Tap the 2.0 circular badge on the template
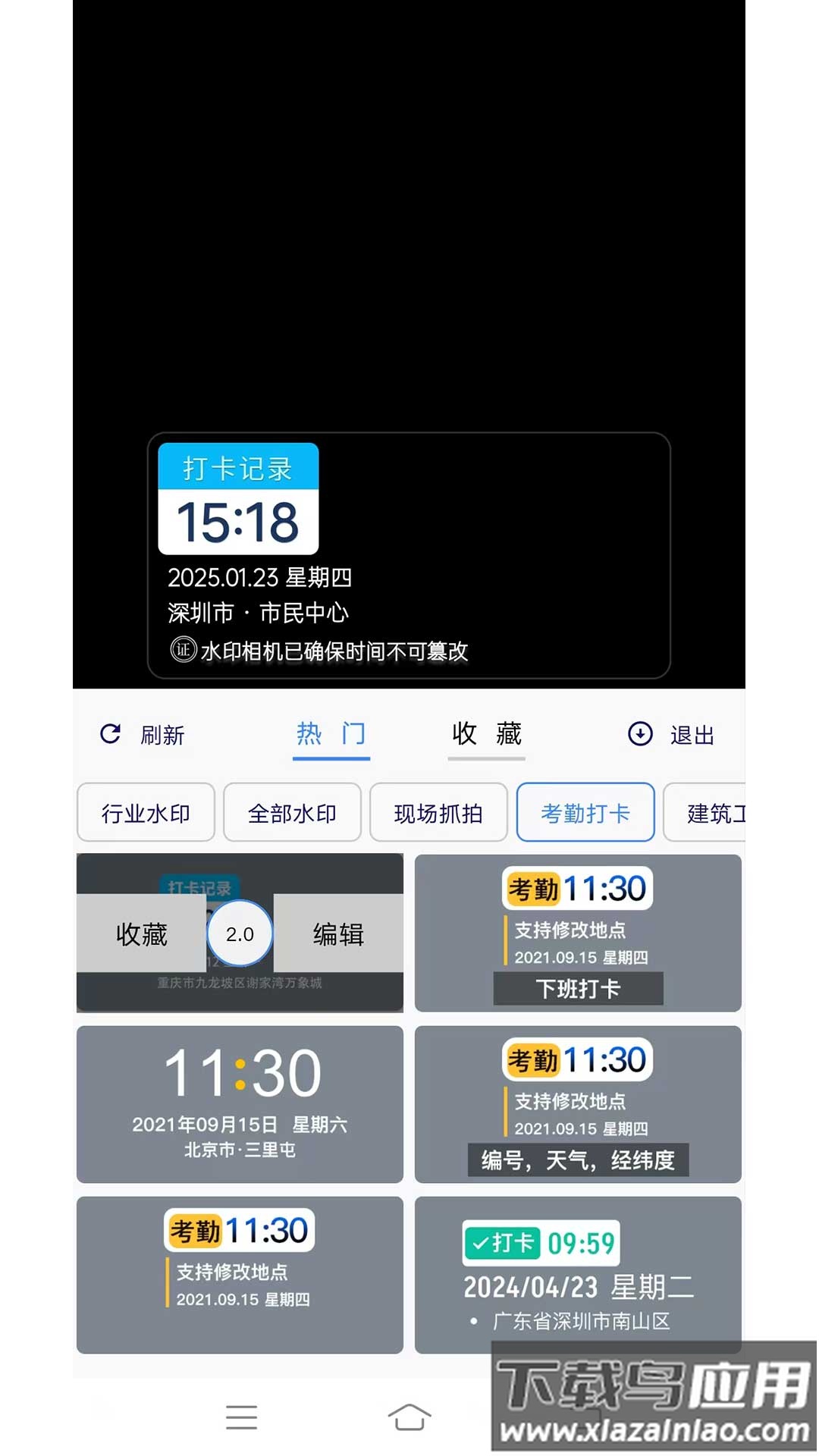The image size is (819, 1456). 239,934
